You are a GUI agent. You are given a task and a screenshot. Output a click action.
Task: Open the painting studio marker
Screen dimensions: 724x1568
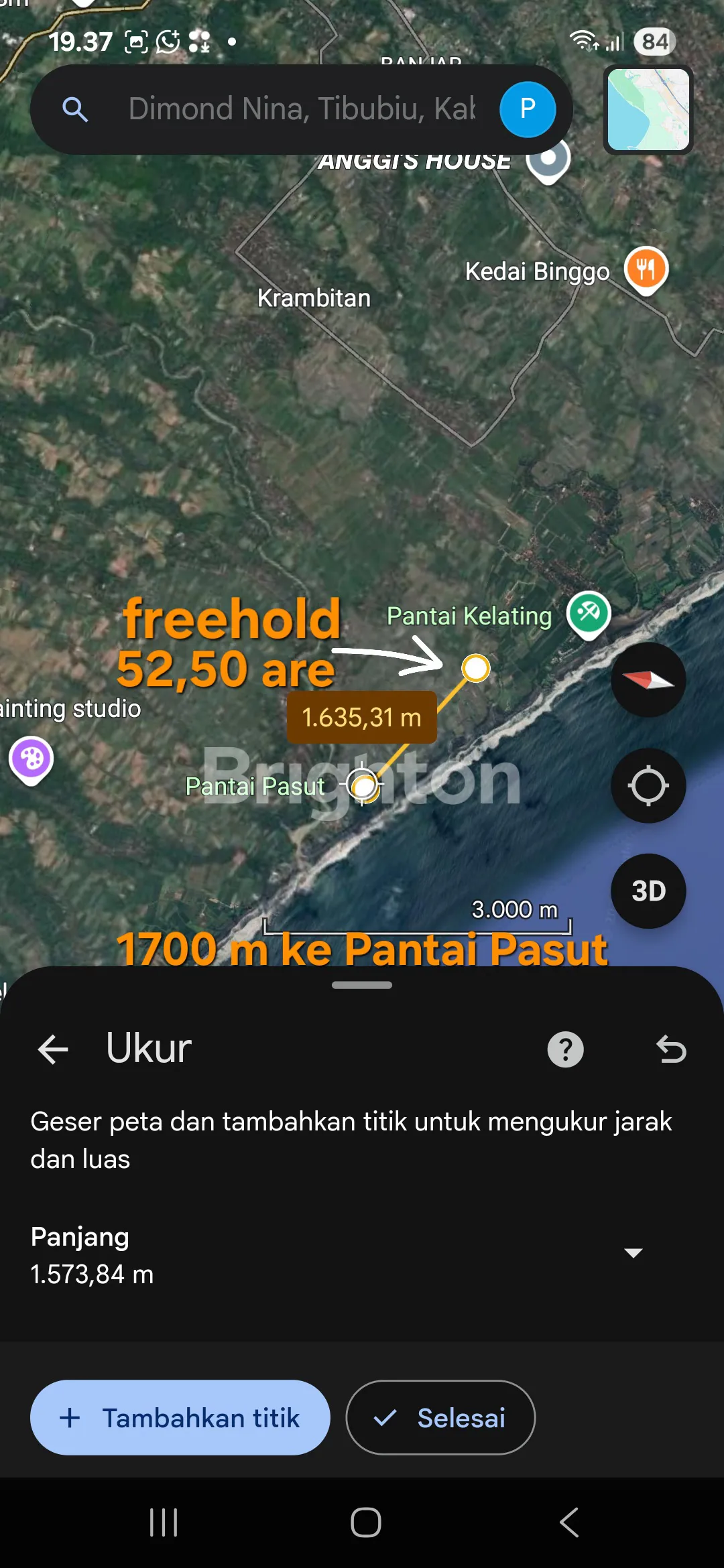click(x=31, y=759)
